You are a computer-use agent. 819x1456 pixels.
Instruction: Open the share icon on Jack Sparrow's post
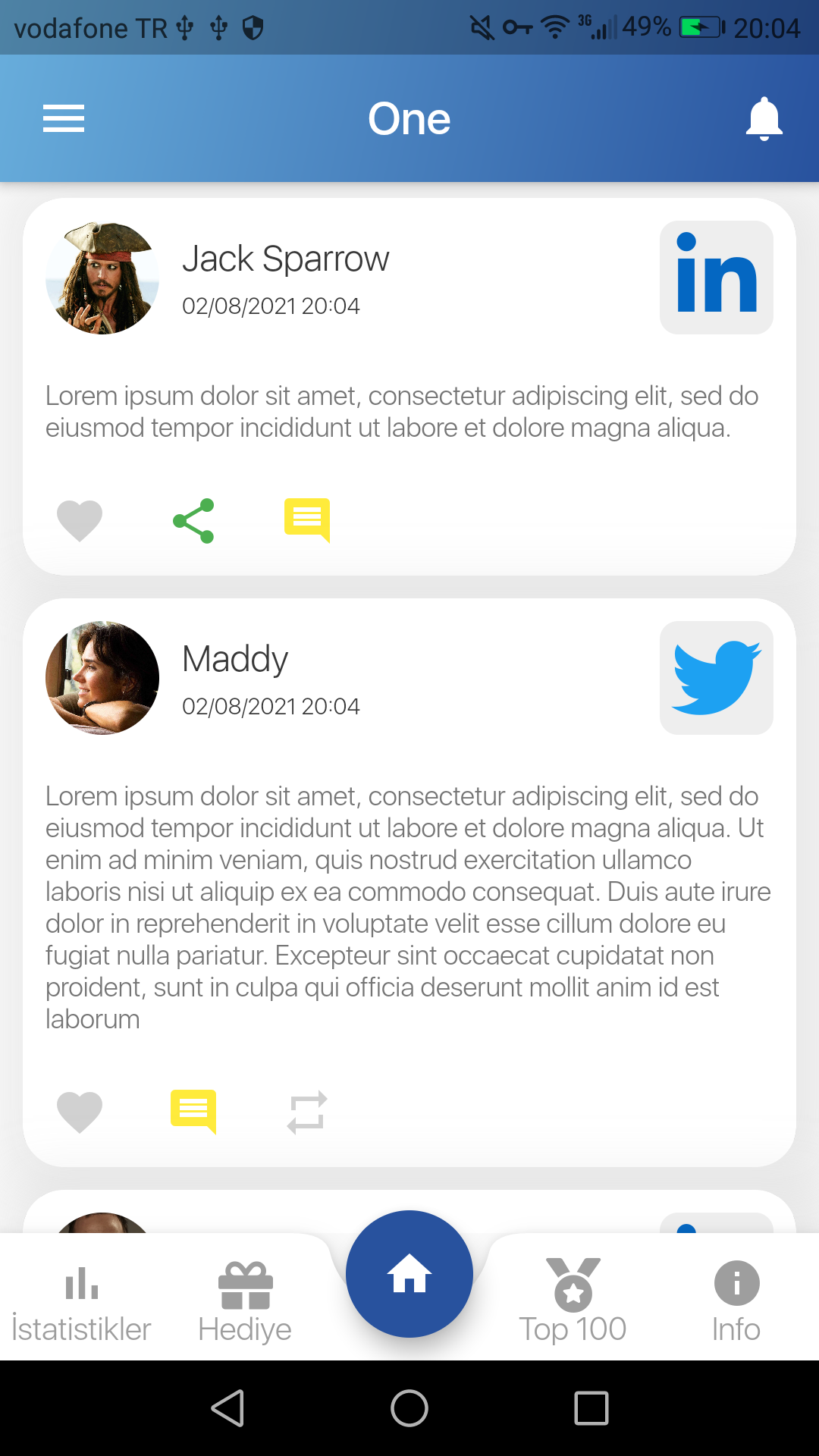[193, 519]
